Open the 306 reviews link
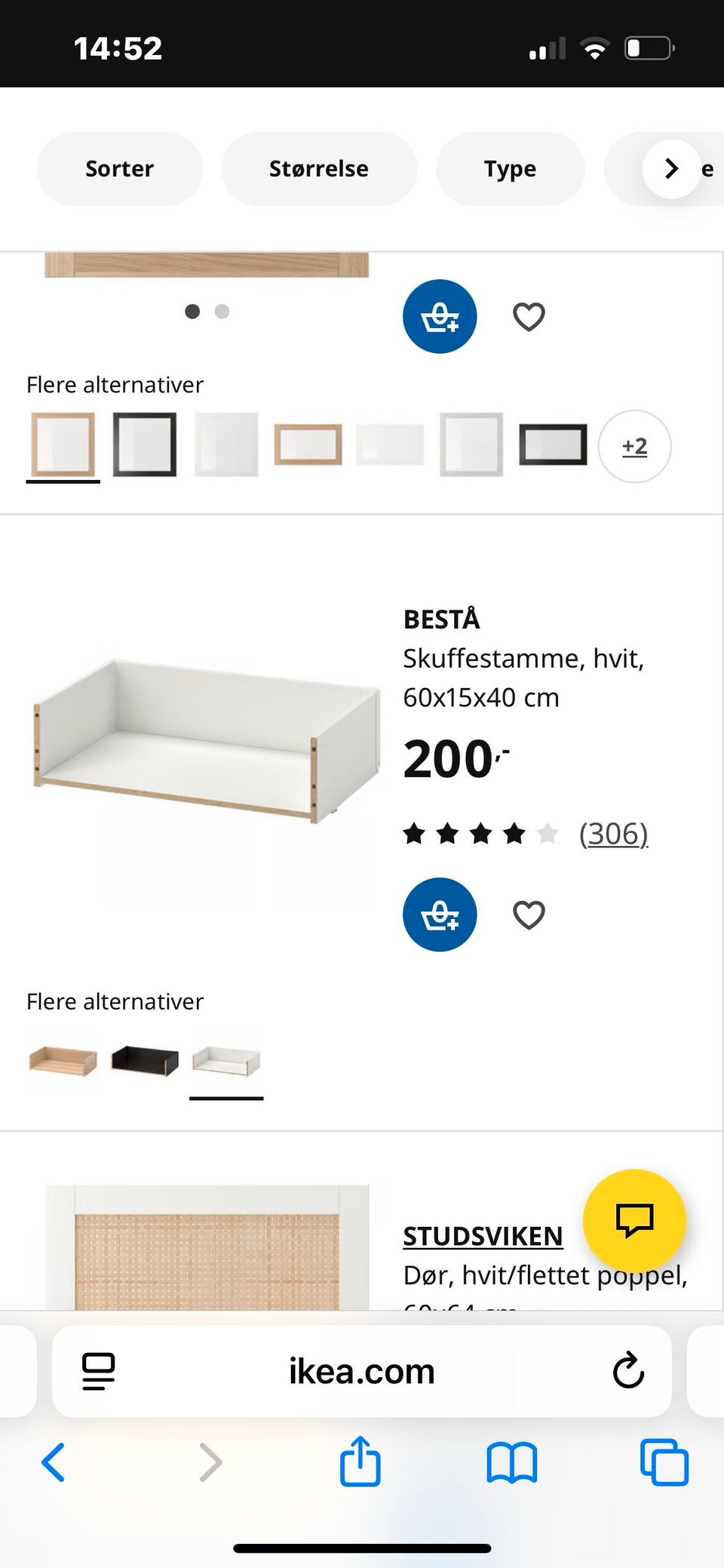 (x=614, y=833)
